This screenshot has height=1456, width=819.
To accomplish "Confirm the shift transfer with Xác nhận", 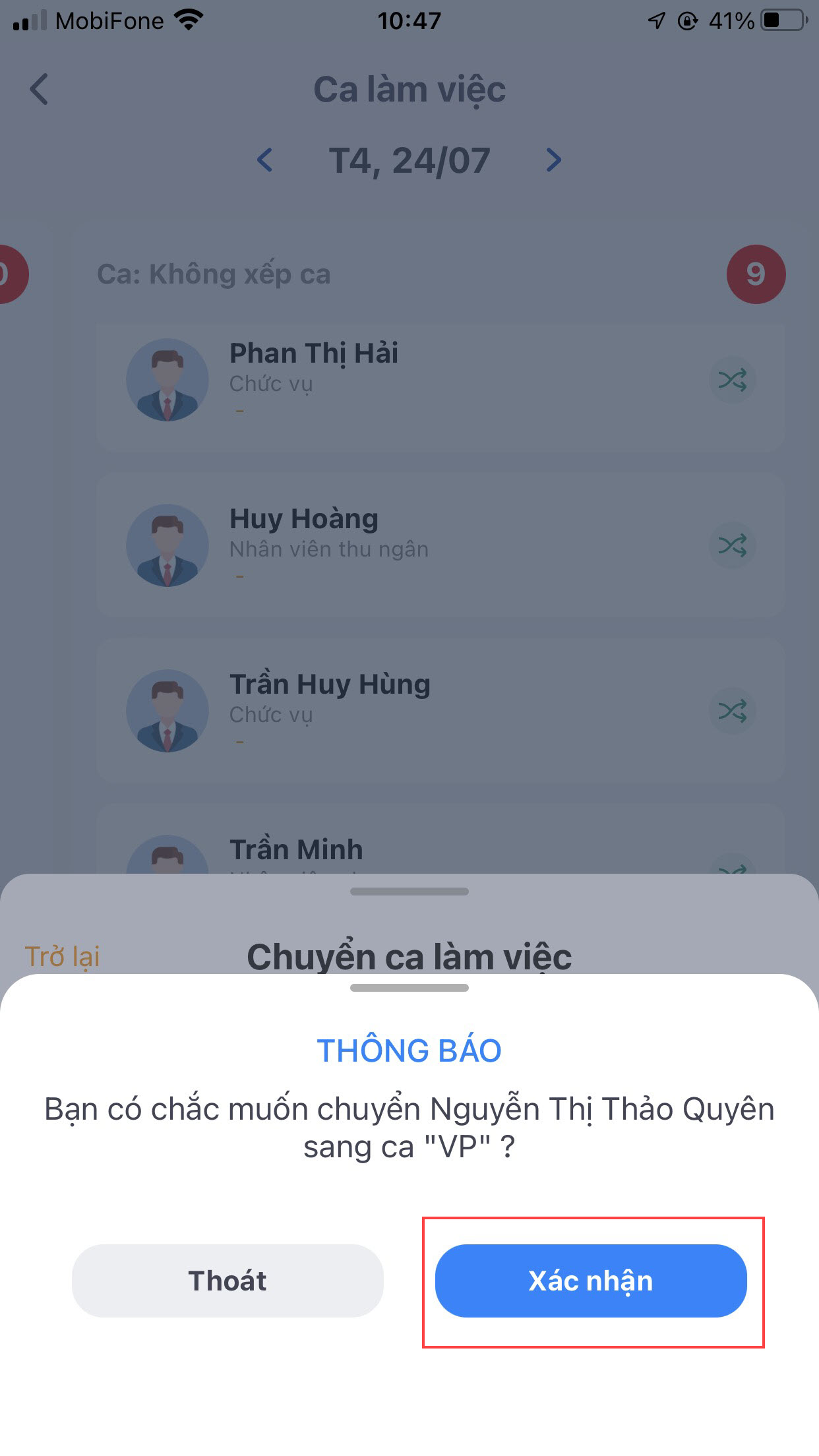I will pyautogui.click(x=590, y=1281).
